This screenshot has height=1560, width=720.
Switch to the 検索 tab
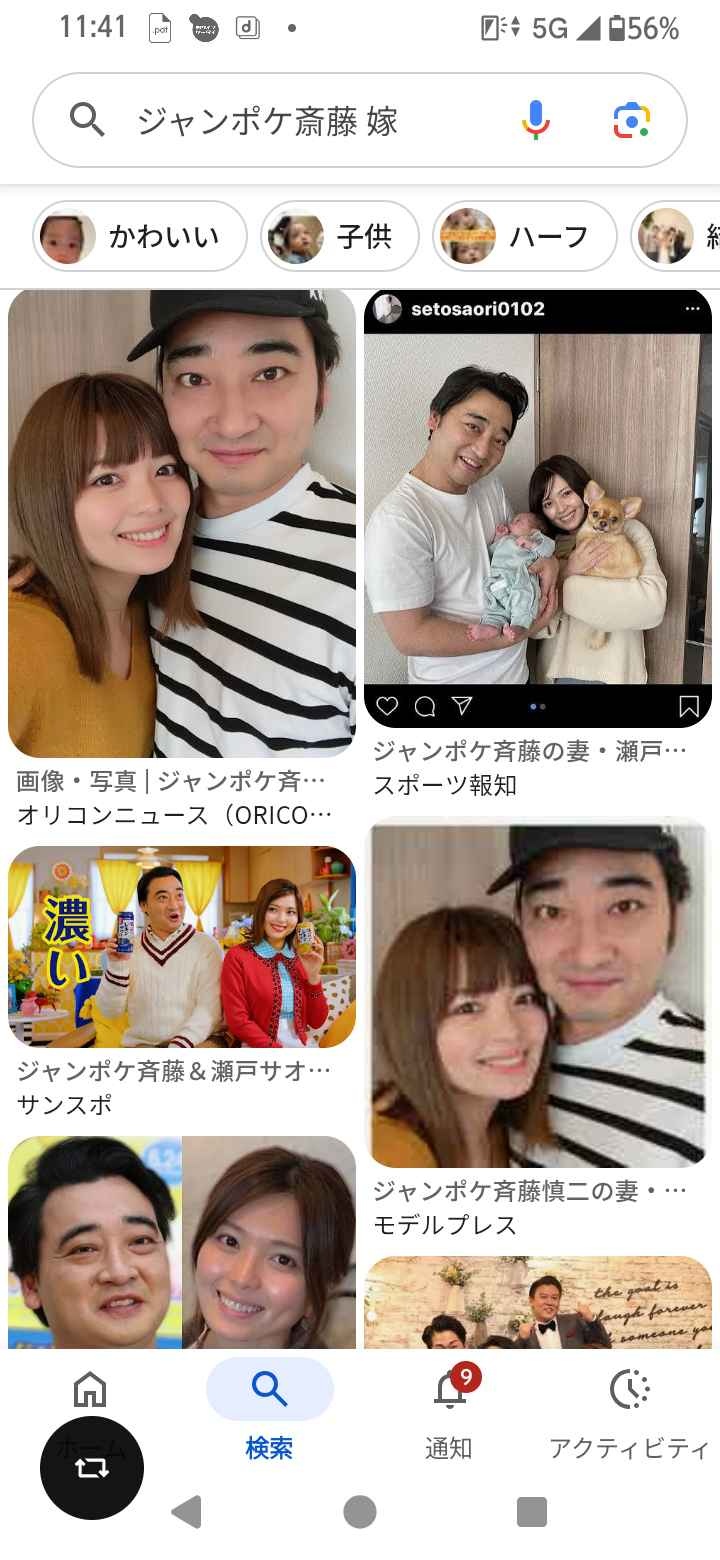[269, 1408]
